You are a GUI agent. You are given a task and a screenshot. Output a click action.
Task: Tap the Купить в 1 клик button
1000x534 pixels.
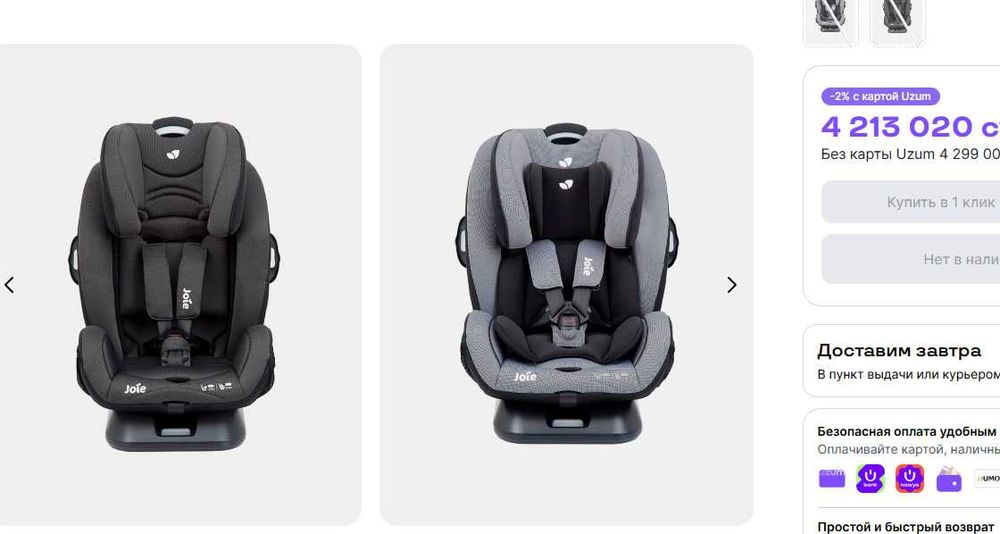click(x=912, y=202)
